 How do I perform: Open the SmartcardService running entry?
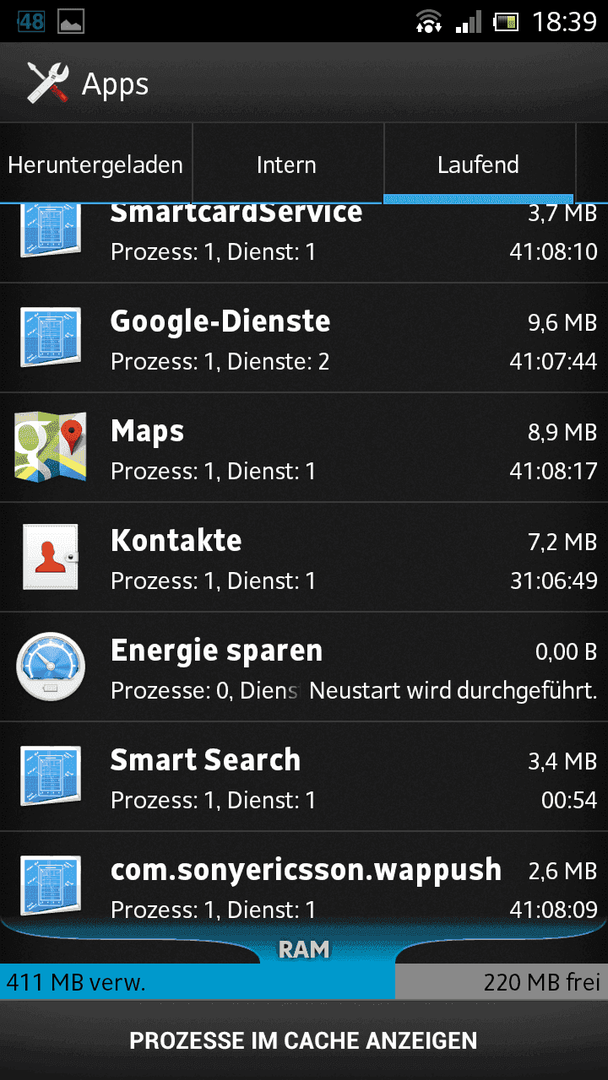[x=304, y=243]
